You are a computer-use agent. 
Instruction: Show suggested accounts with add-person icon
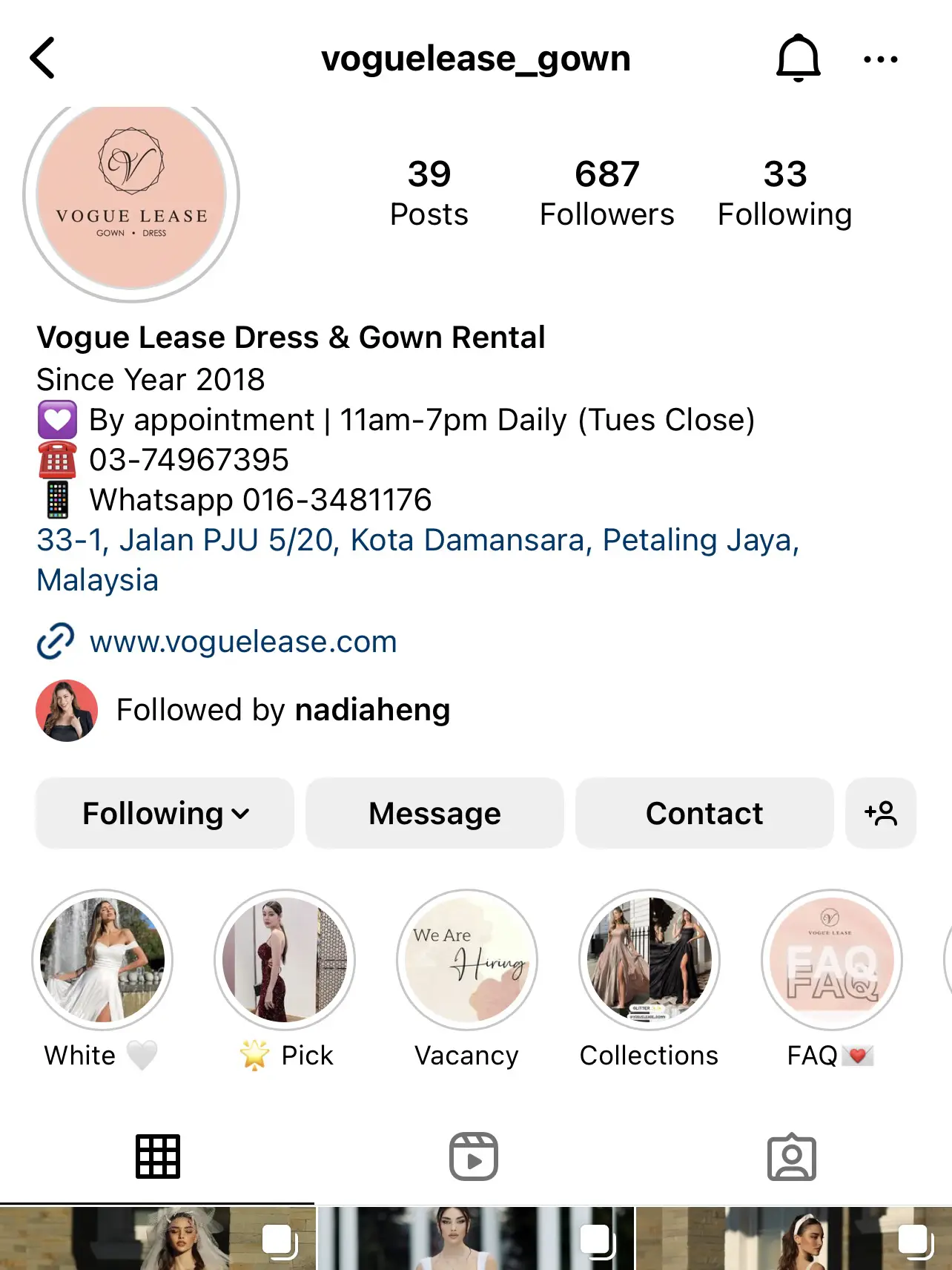point(880,813)
